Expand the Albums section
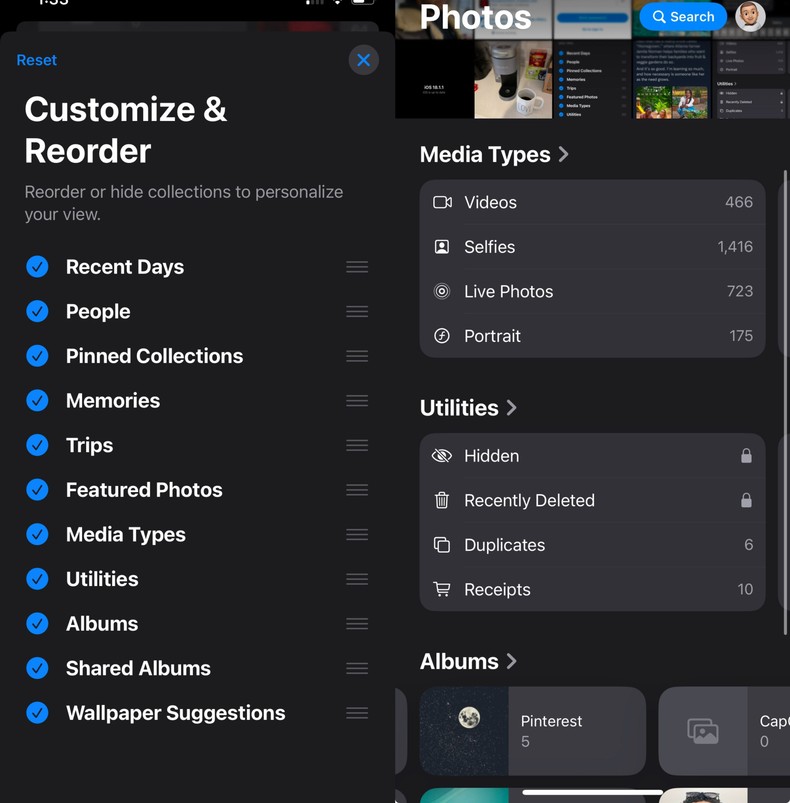 [x=511, y=661]
